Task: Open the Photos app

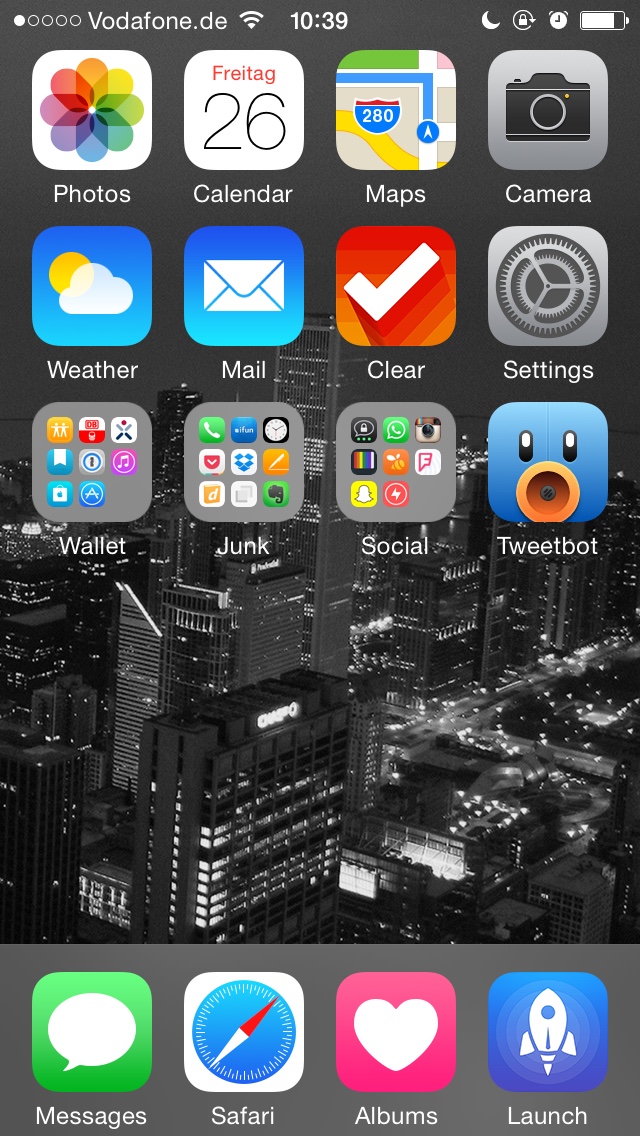Action: pos(92,110)
